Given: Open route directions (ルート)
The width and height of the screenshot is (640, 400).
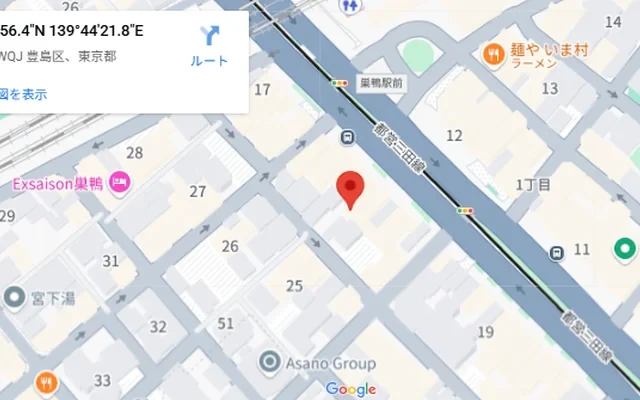Looking at the screenshot, I should [x=210, y=46].
